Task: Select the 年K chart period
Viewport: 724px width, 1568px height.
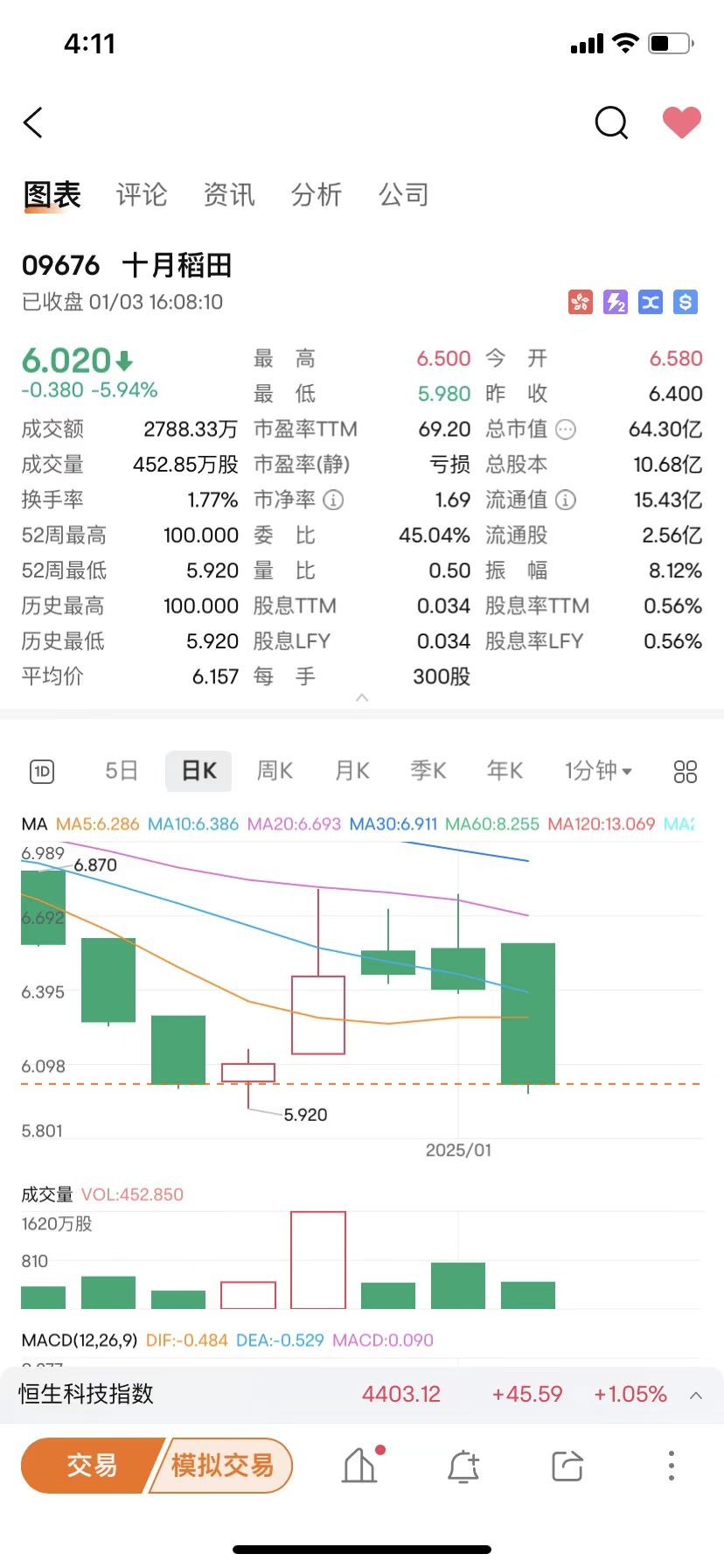Action: 505,771
